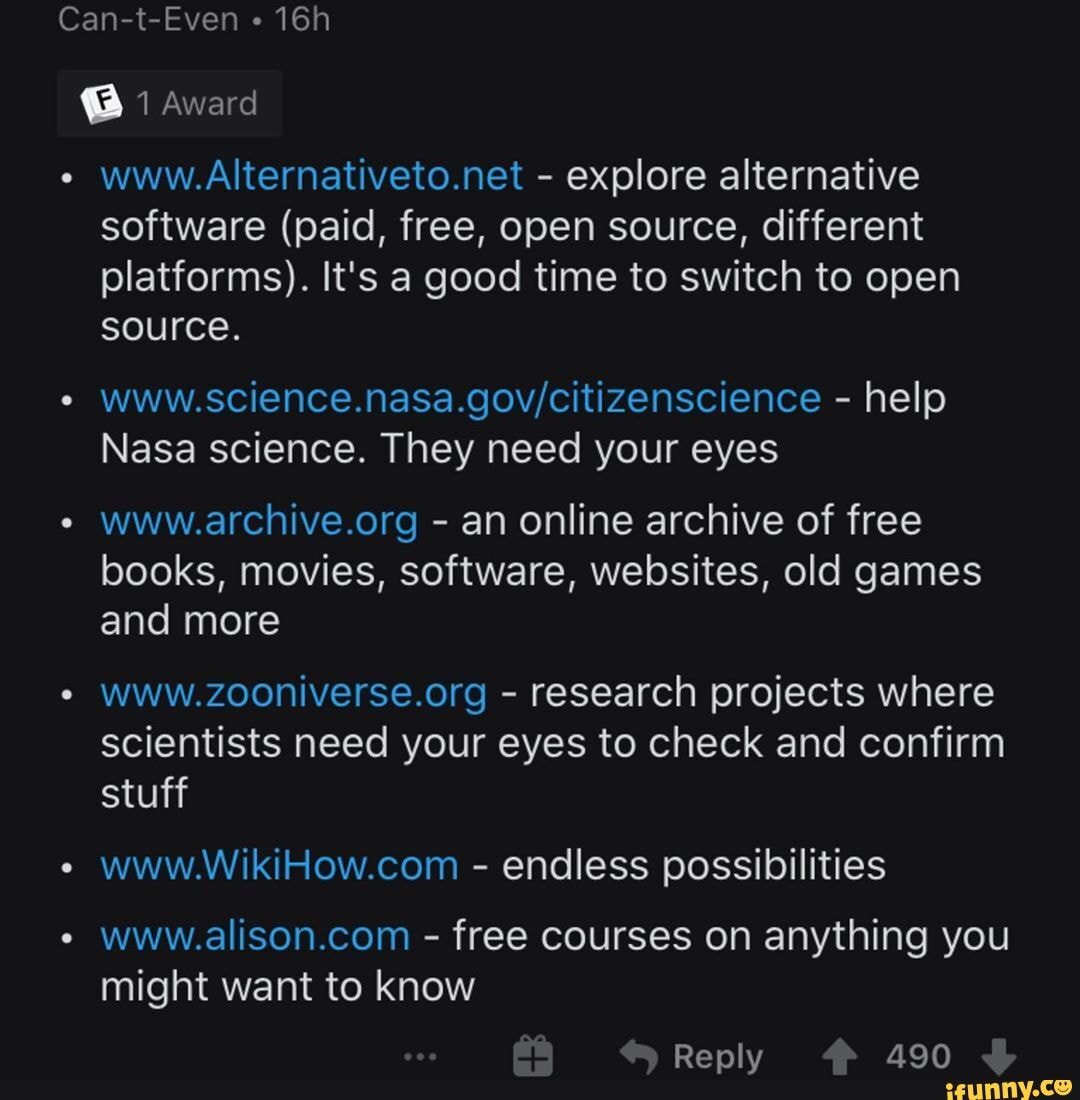Give an award with the gift icon
Image resolution: width=1080 pixels, height=1100 pixels.
tap(533, 1057)
